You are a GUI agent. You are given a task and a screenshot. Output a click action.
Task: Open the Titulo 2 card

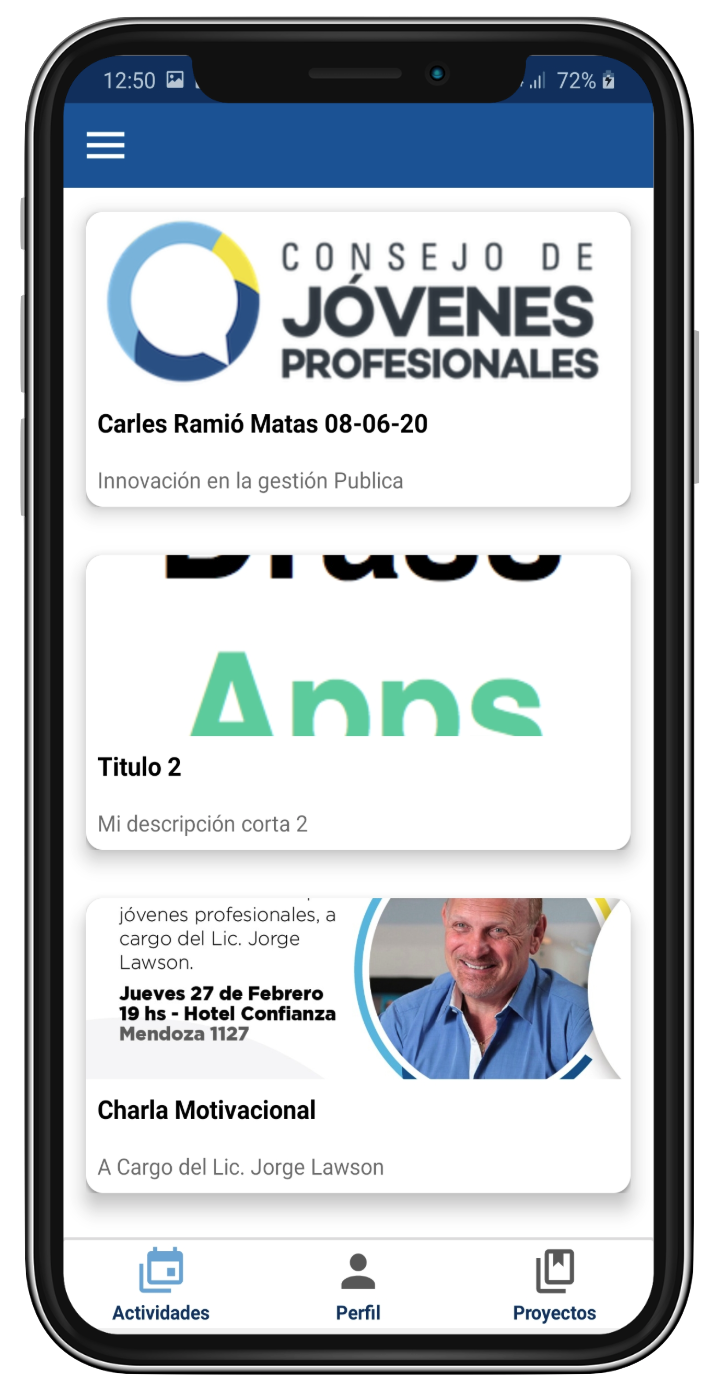point(358,702)
